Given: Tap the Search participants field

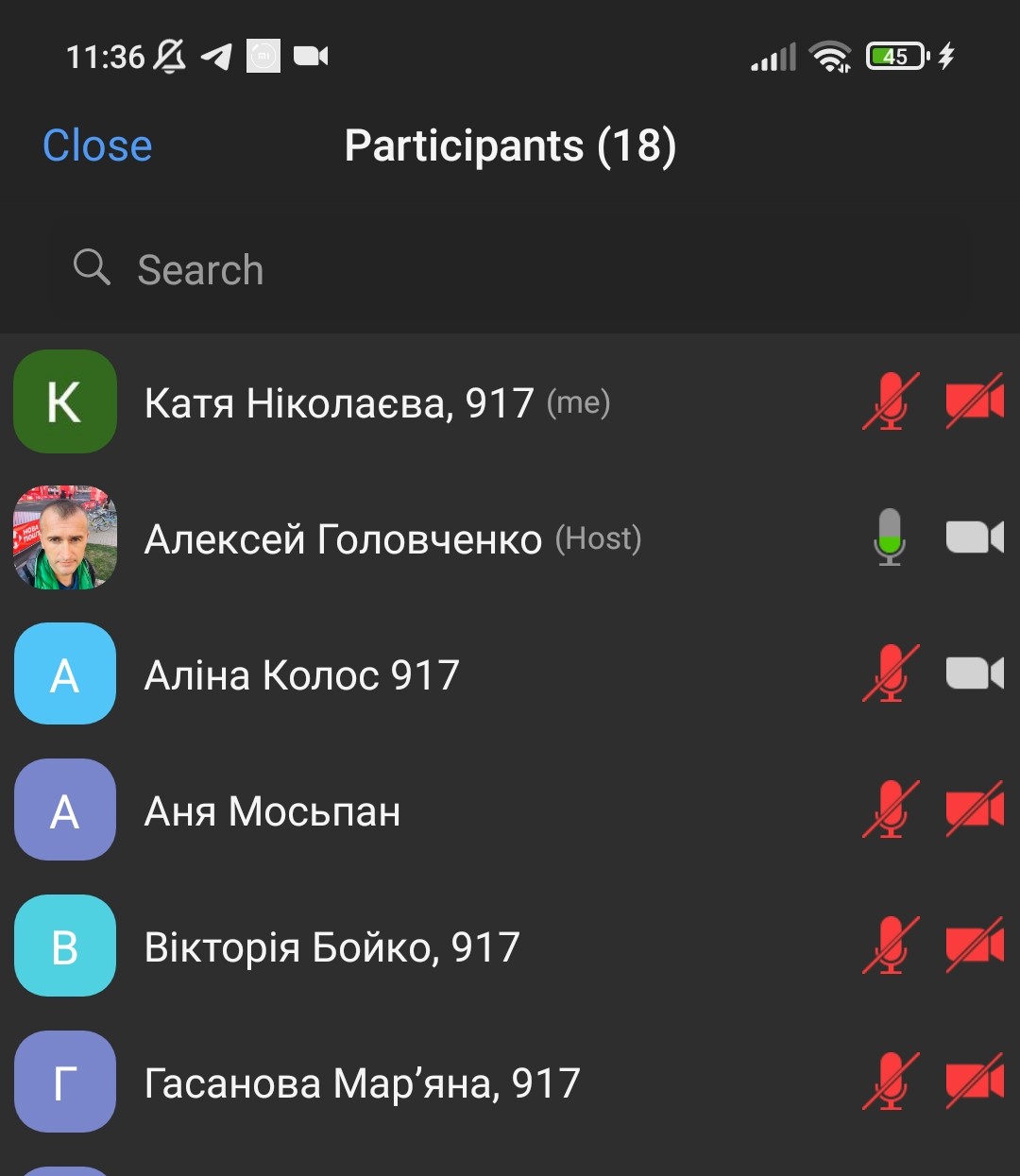Looking at the screenshot, I should [510, 270].
